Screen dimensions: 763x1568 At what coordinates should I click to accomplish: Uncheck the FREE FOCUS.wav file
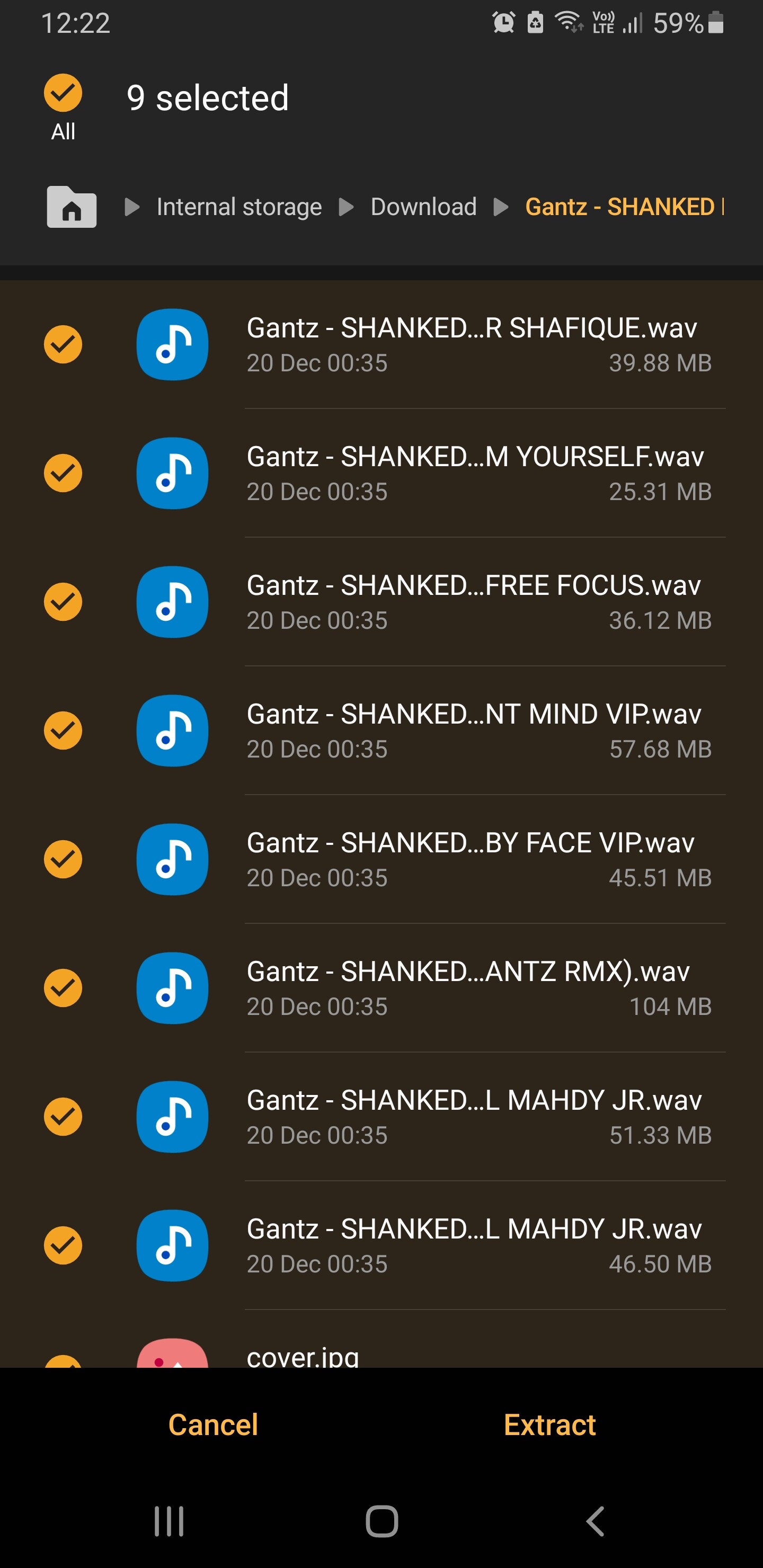click(x=63, y=602)
